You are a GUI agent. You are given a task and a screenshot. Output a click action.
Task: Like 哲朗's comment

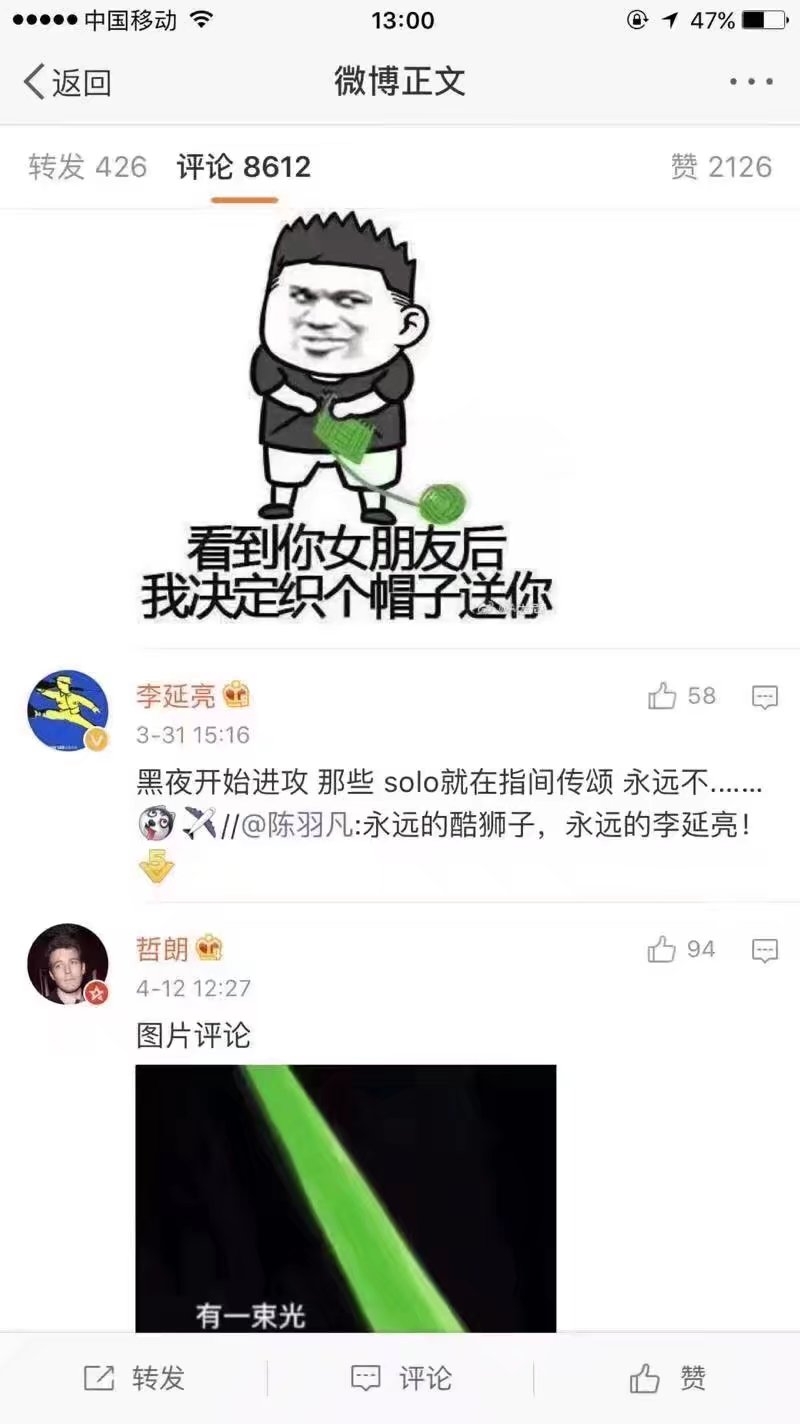click(682, 949)
